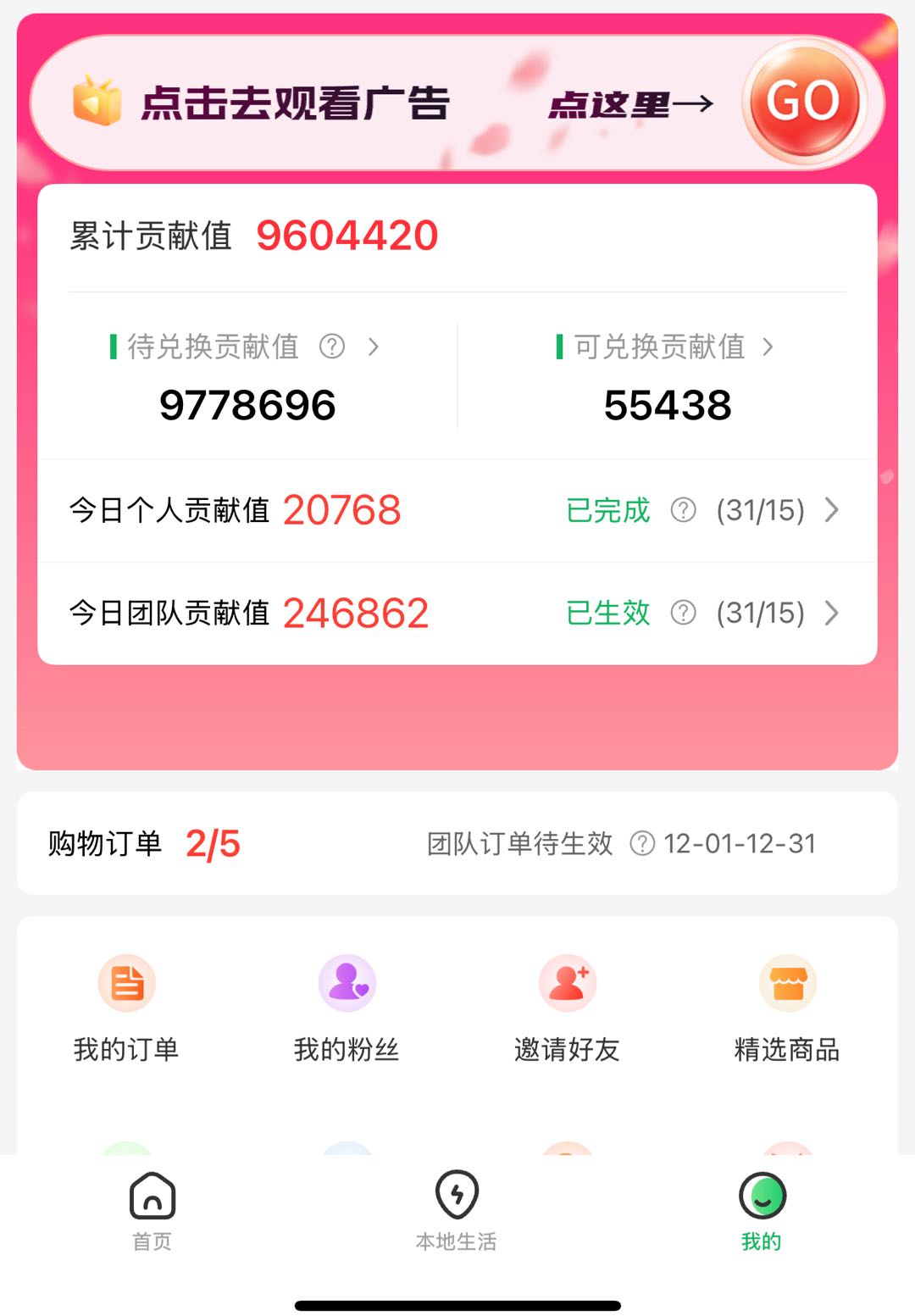Expand details of 待兑换贡献值
This screenshot has width=915, height=1316.
[373, 347]
